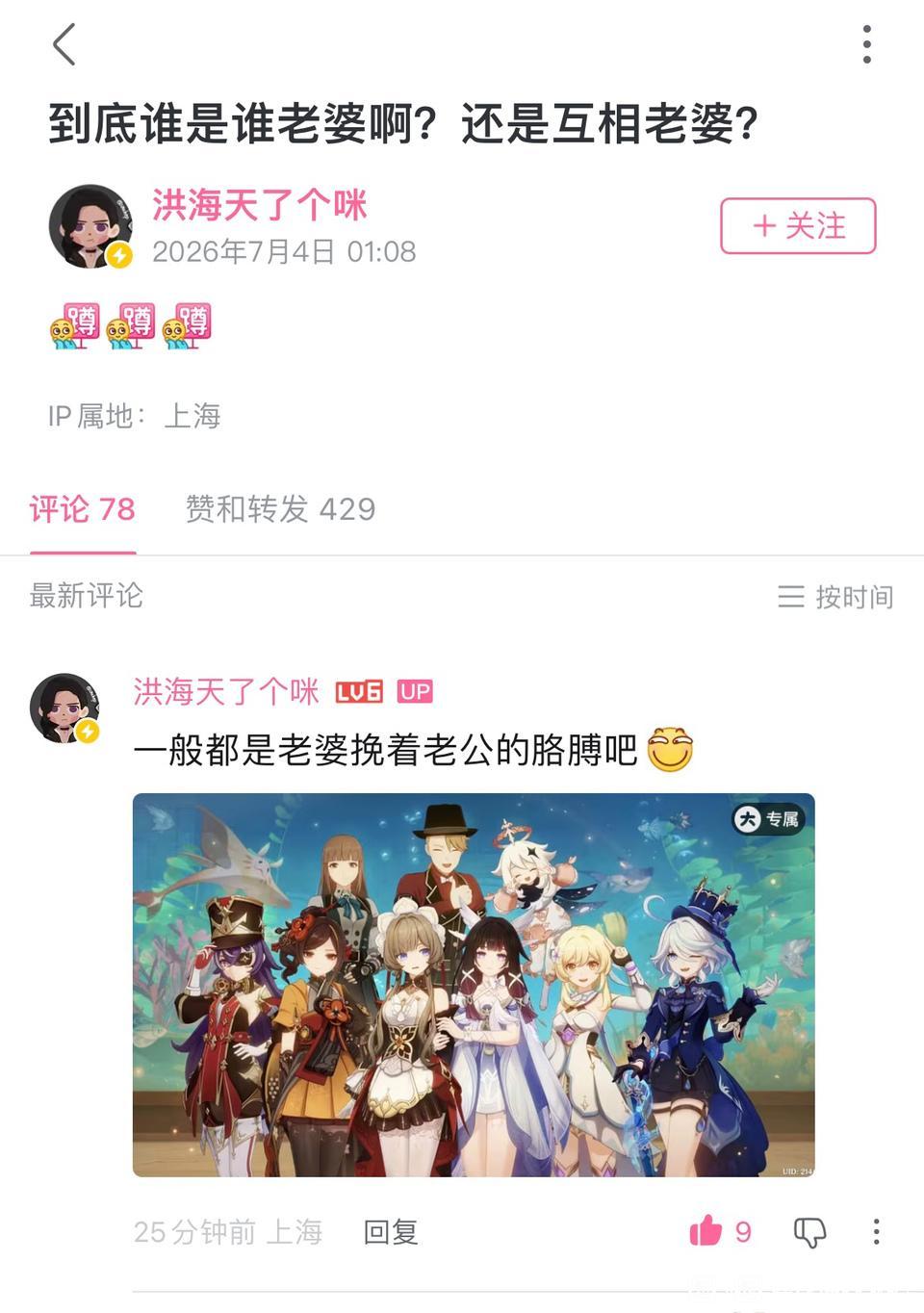Open the group image in the comment
Viewport: 924px width, 1313px height.
click(474, 985)
